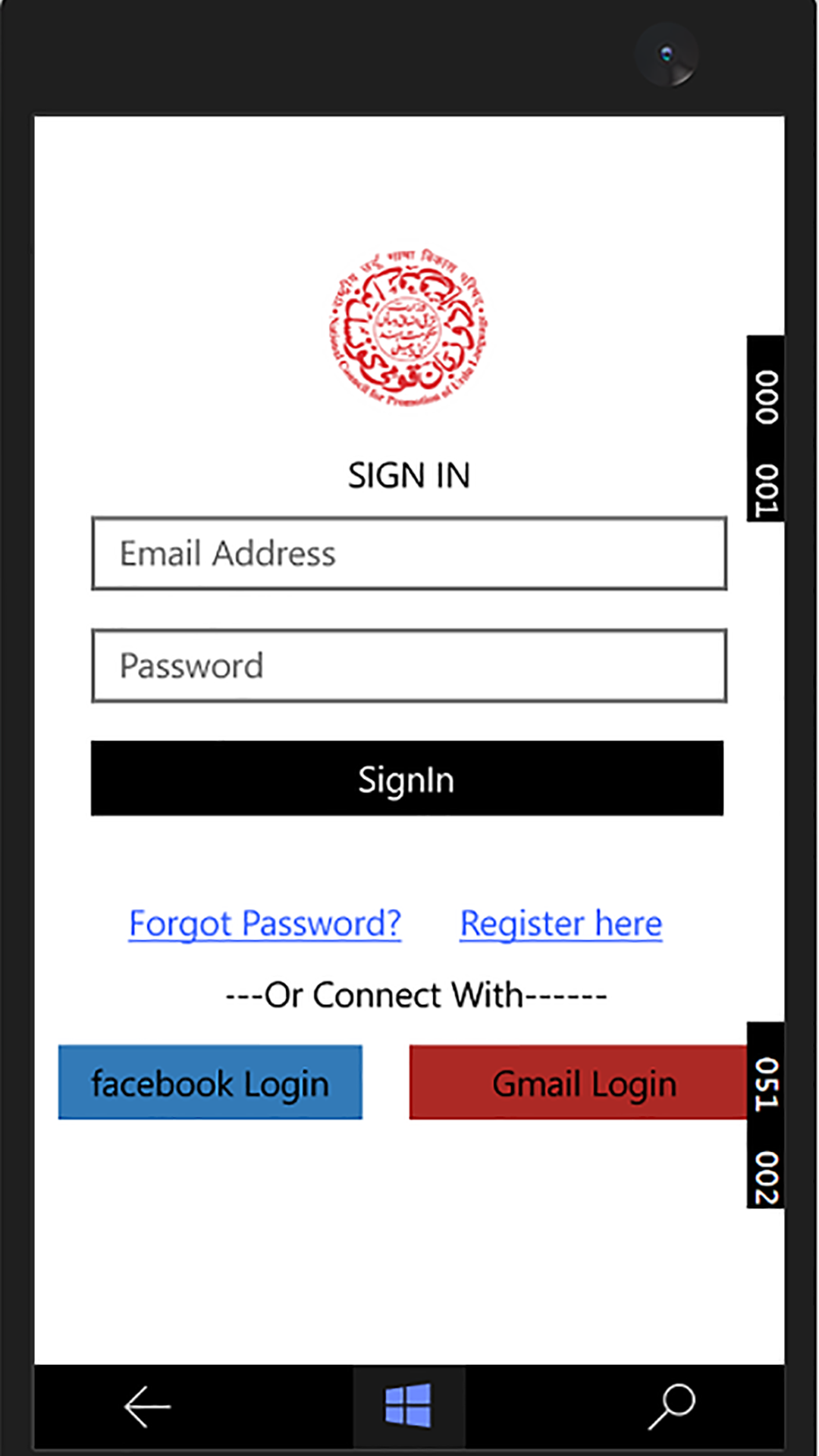819x1456 pixels.
Task: Tap the search magnifier in navigation bar
Action: pyautogui.click(x=671, y=1407)
